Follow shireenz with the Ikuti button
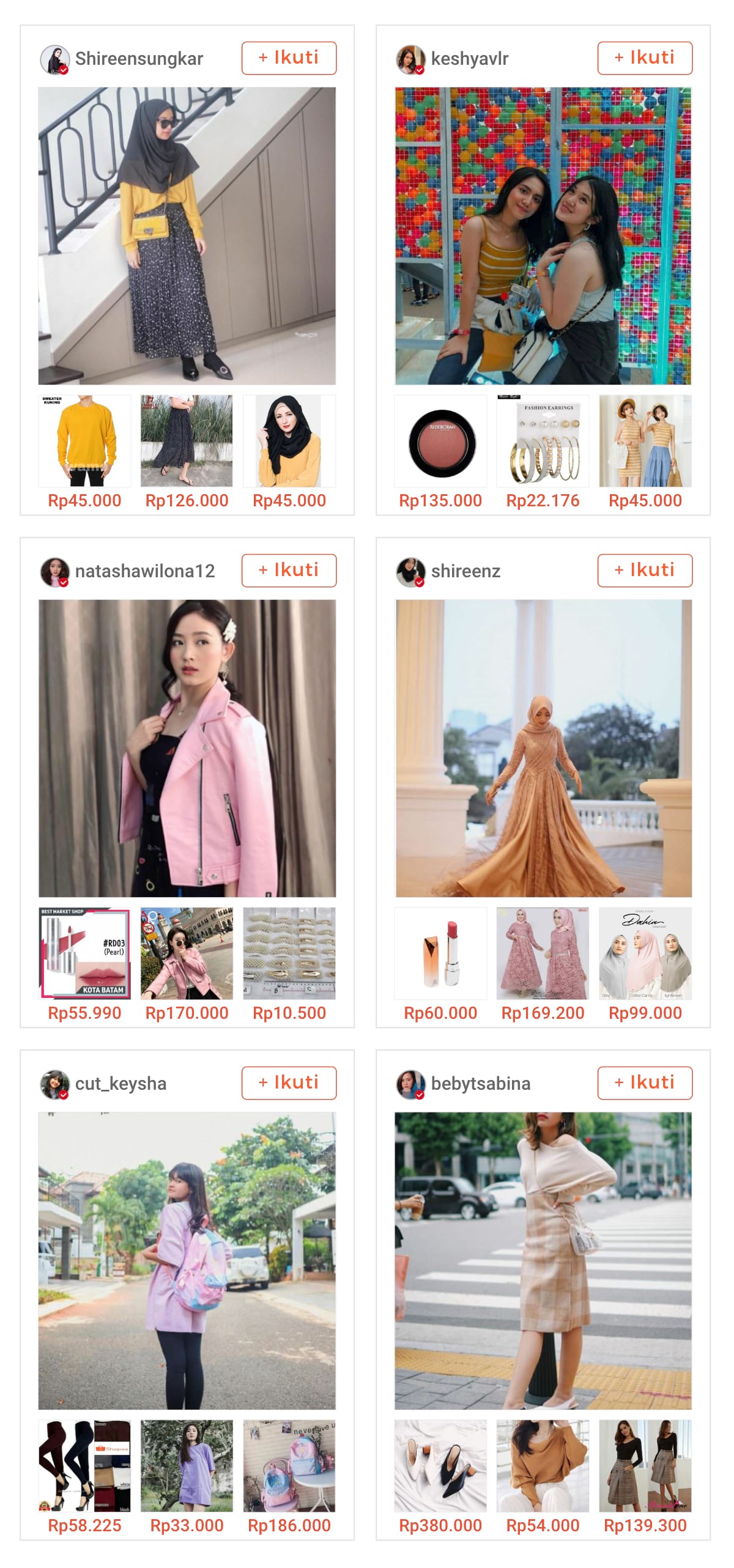 click(x=645, y=571)
